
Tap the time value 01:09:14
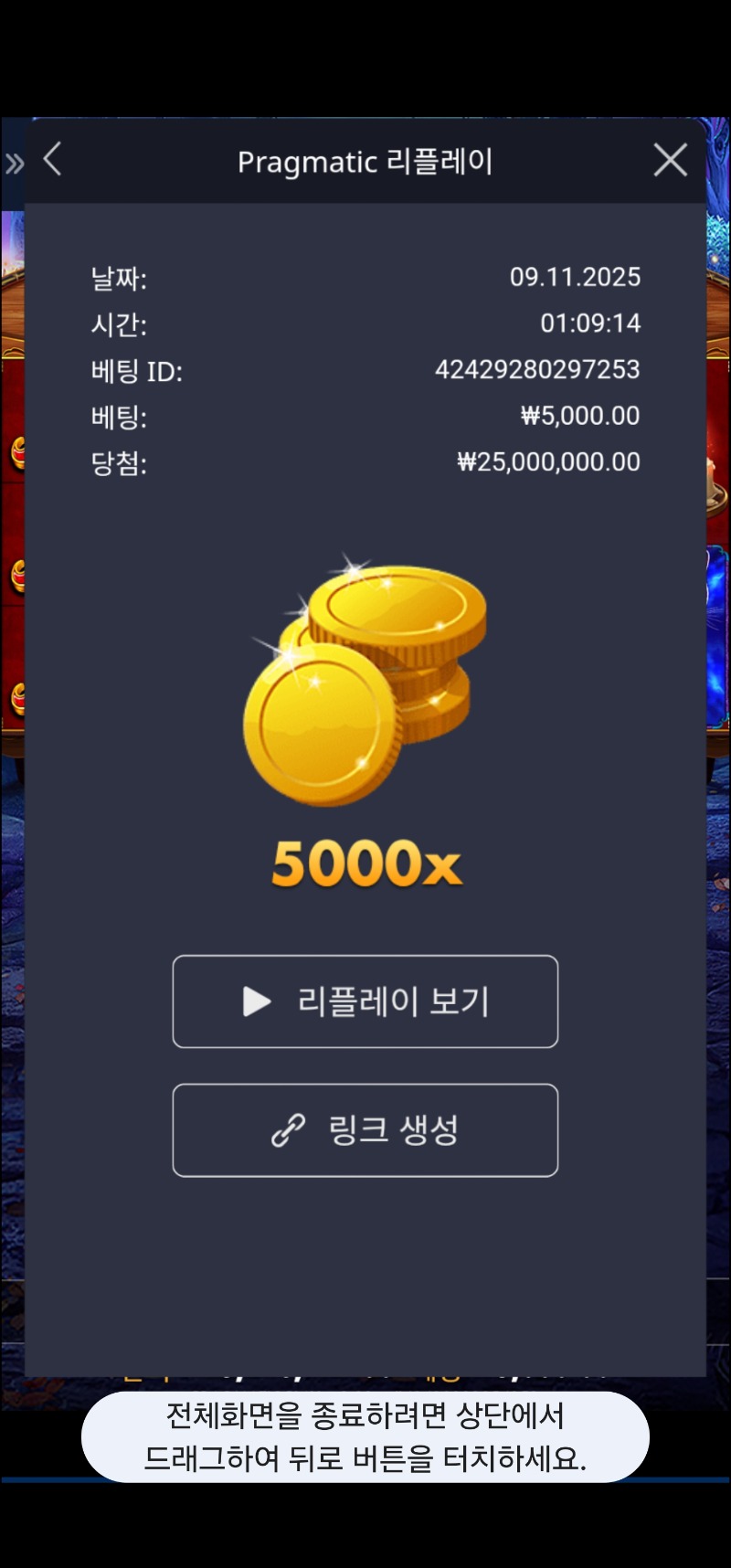pos(591,323)
